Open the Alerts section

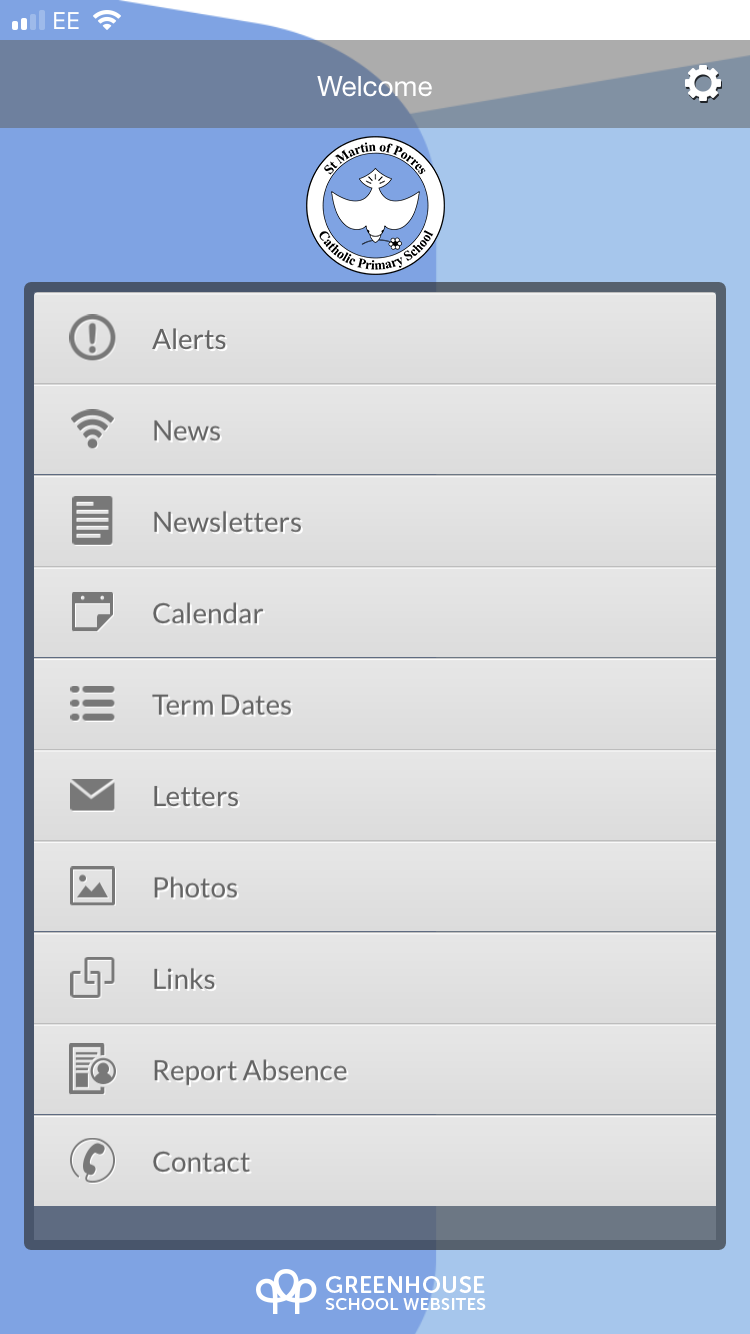point(375,338)
